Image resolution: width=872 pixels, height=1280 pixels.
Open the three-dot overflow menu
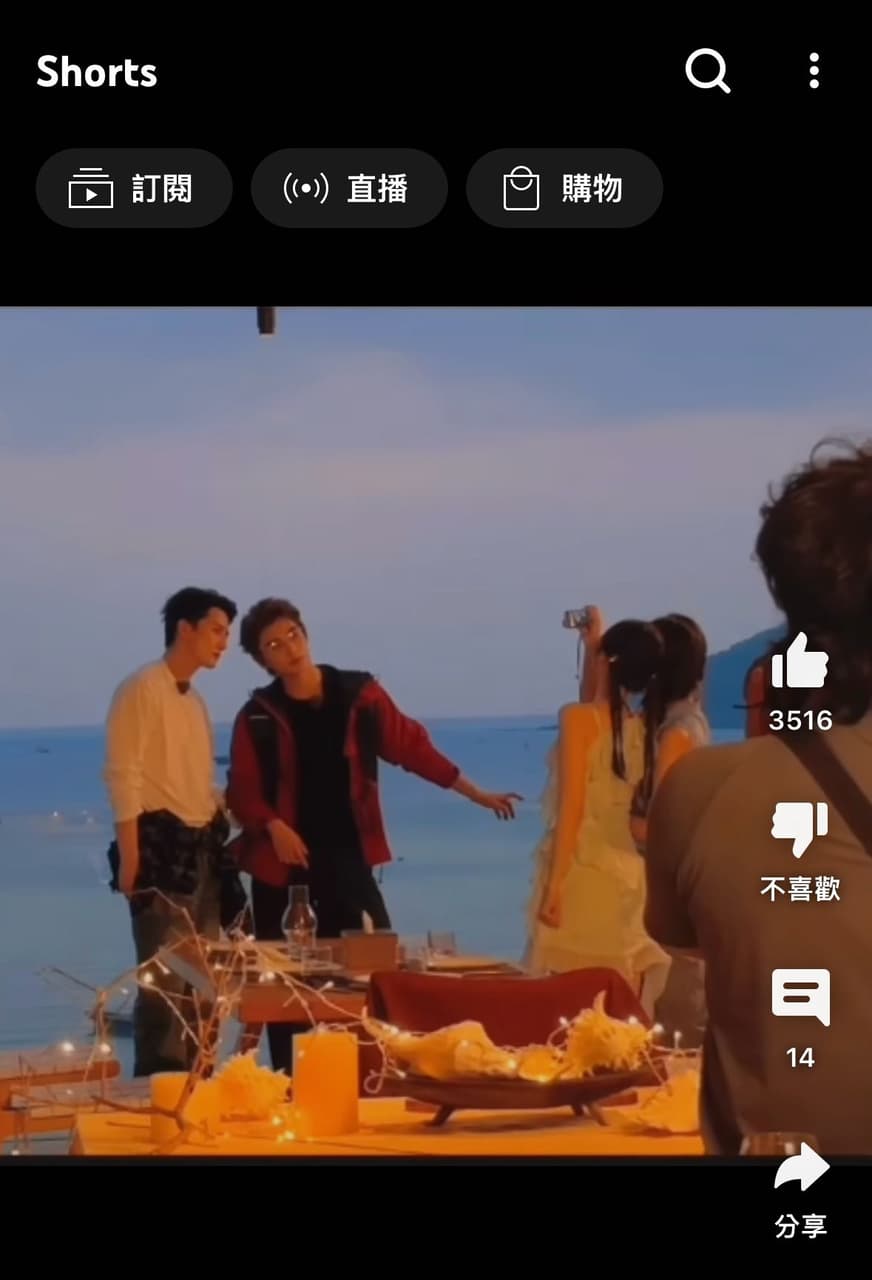pos(814,71)
